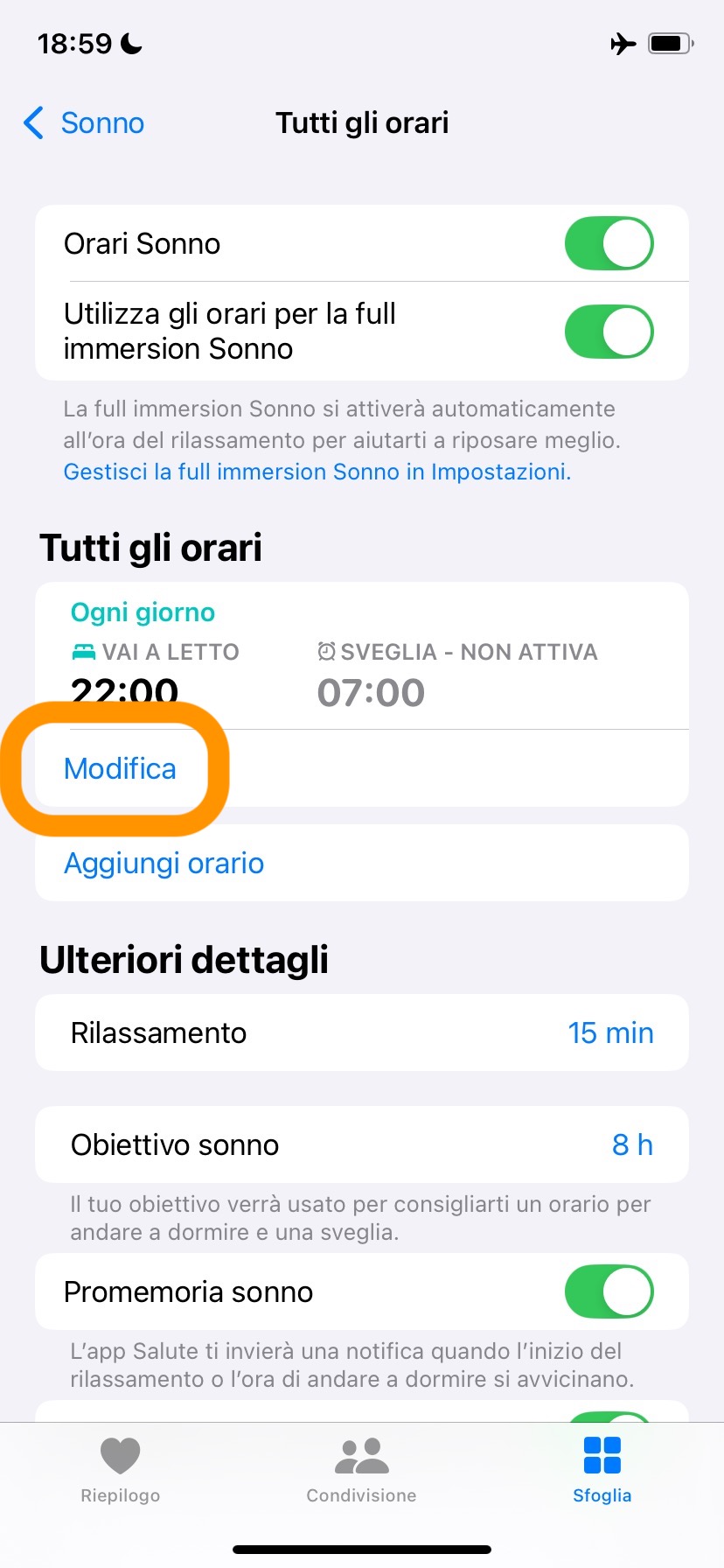
Task: Switch to the Riepilogo tab
Action: 121,1470
